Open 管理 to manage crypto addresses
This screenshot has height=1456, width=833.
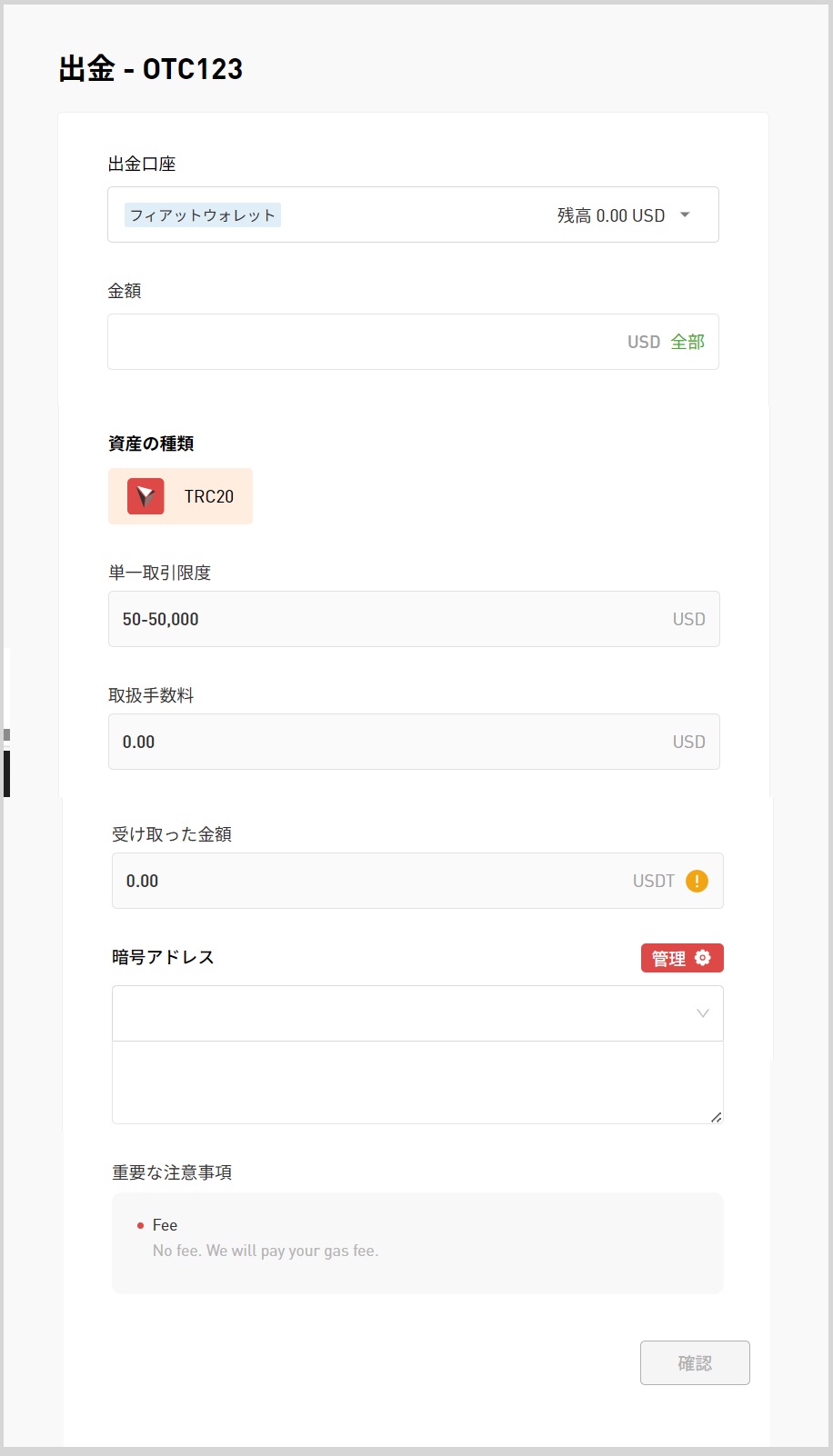coord(681,958)
